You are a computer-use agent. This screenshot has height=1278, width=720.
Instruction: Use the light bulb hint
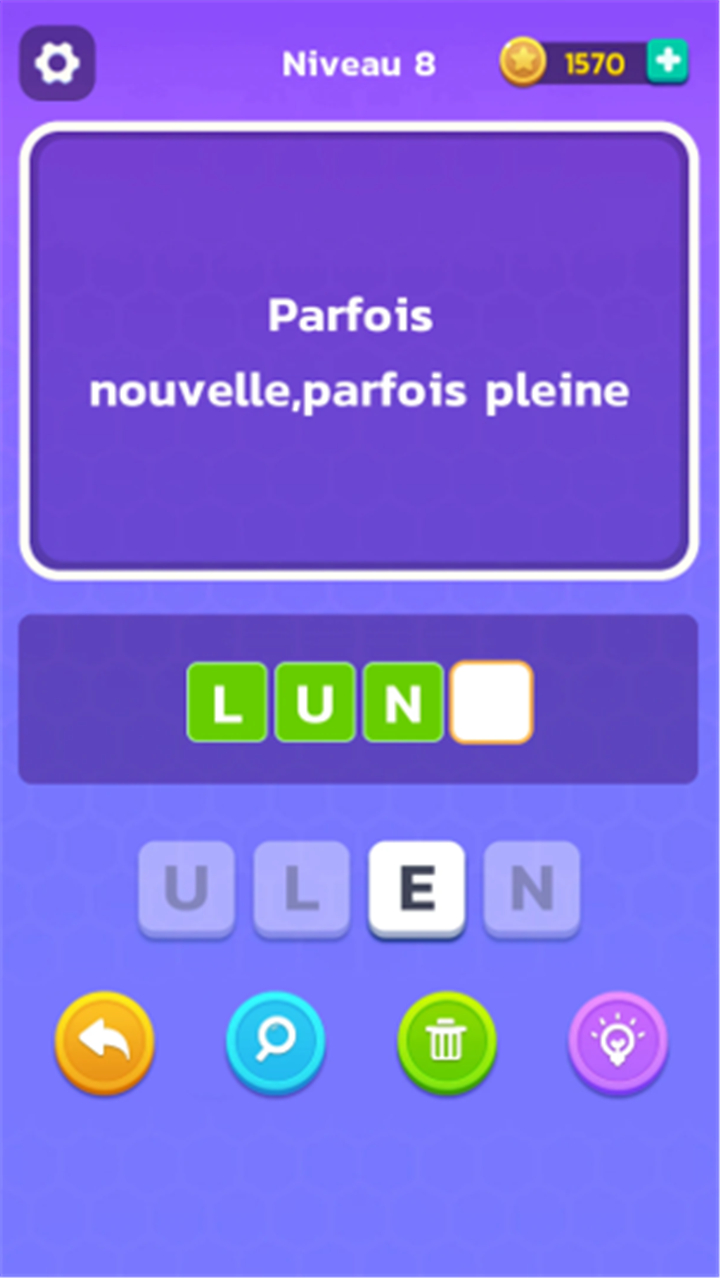(617, 1042)
